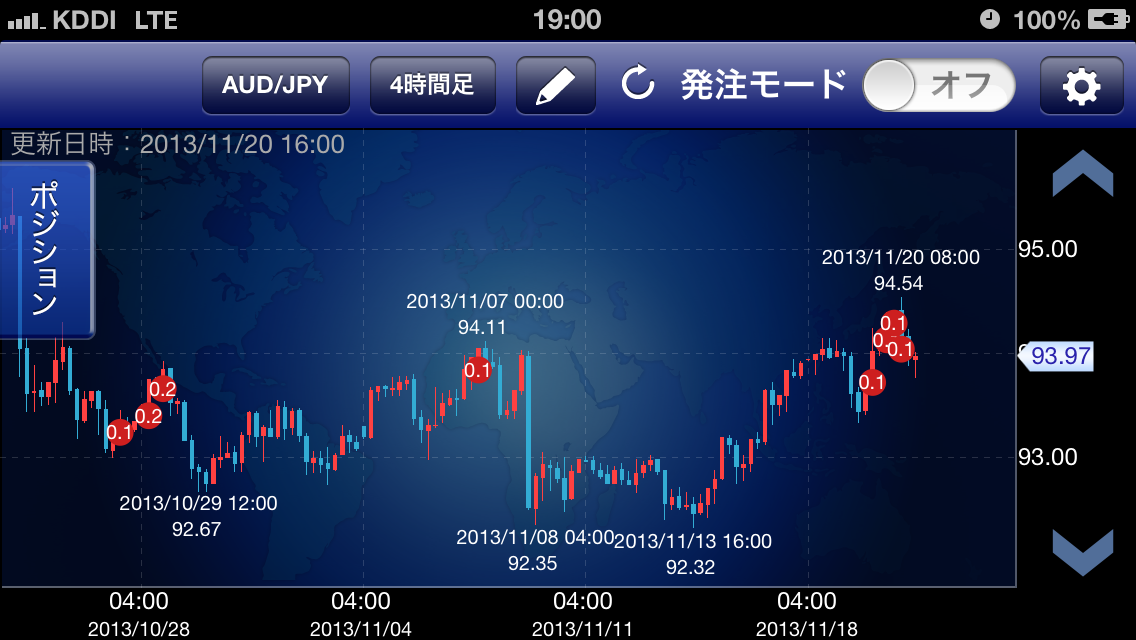Image resolution: width=1136 pixels, height=640 pixels.
Task: Refresh the chart data
Action: (x=637, y=85)
